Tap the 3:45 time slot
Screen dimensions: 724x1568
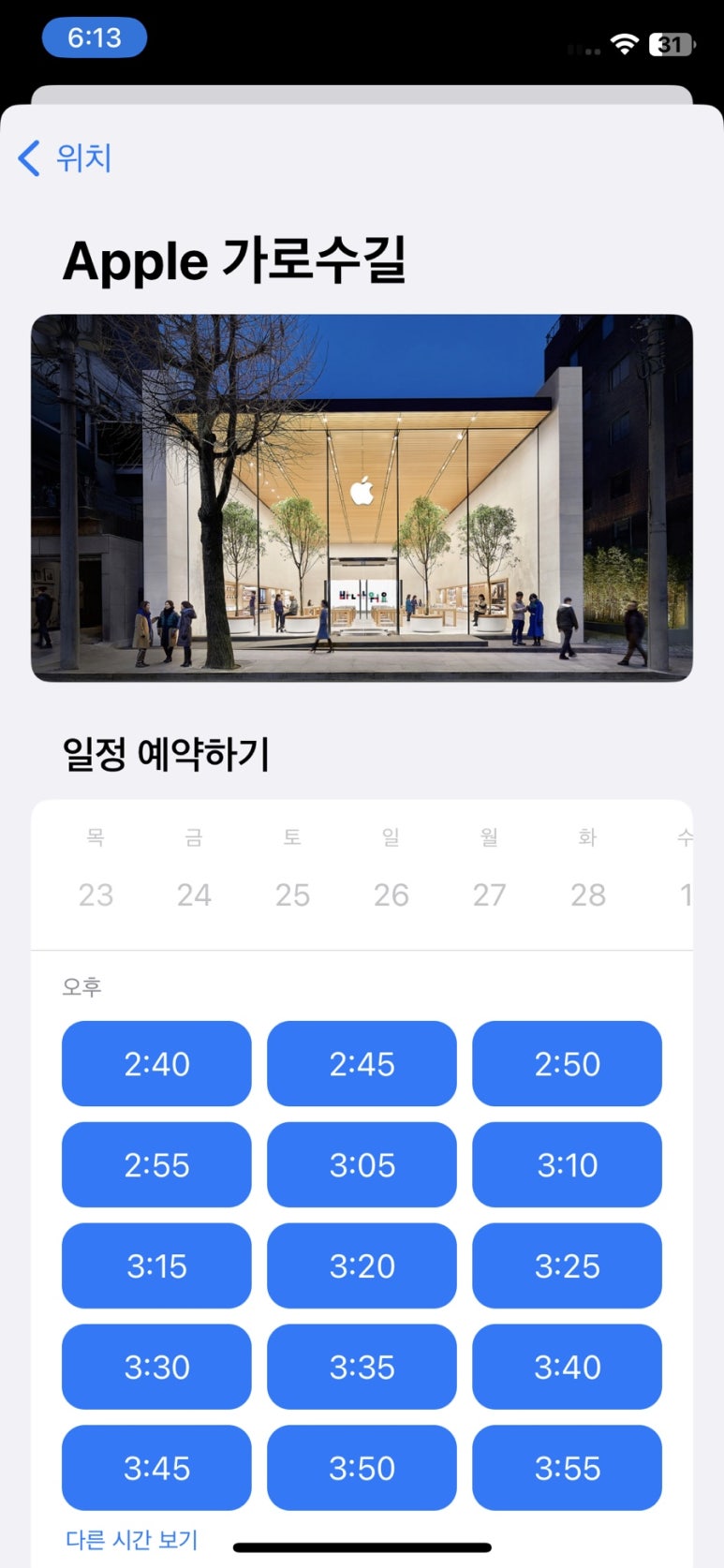[156, 1468]
